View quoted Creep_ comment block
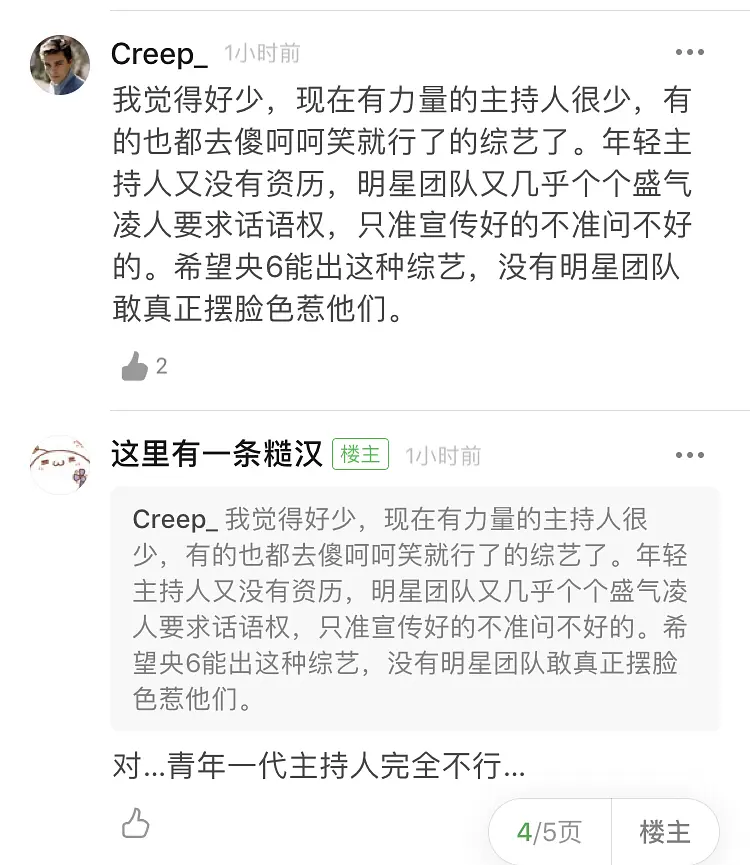The height and width of the screenshot is (865, 750). point(414,608)
